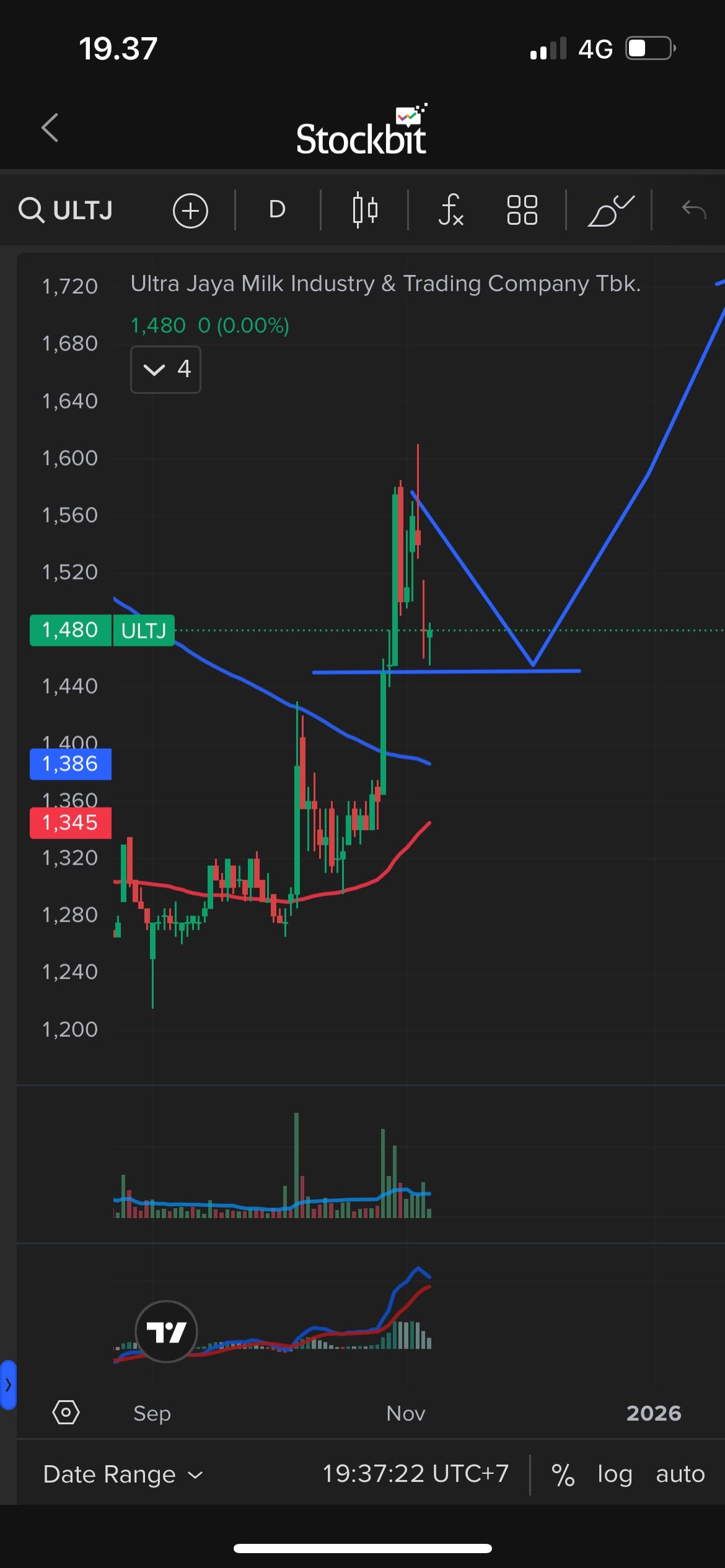725x1568 pixels.
Task: Open ULTJ symbol search
Action: 67,210
